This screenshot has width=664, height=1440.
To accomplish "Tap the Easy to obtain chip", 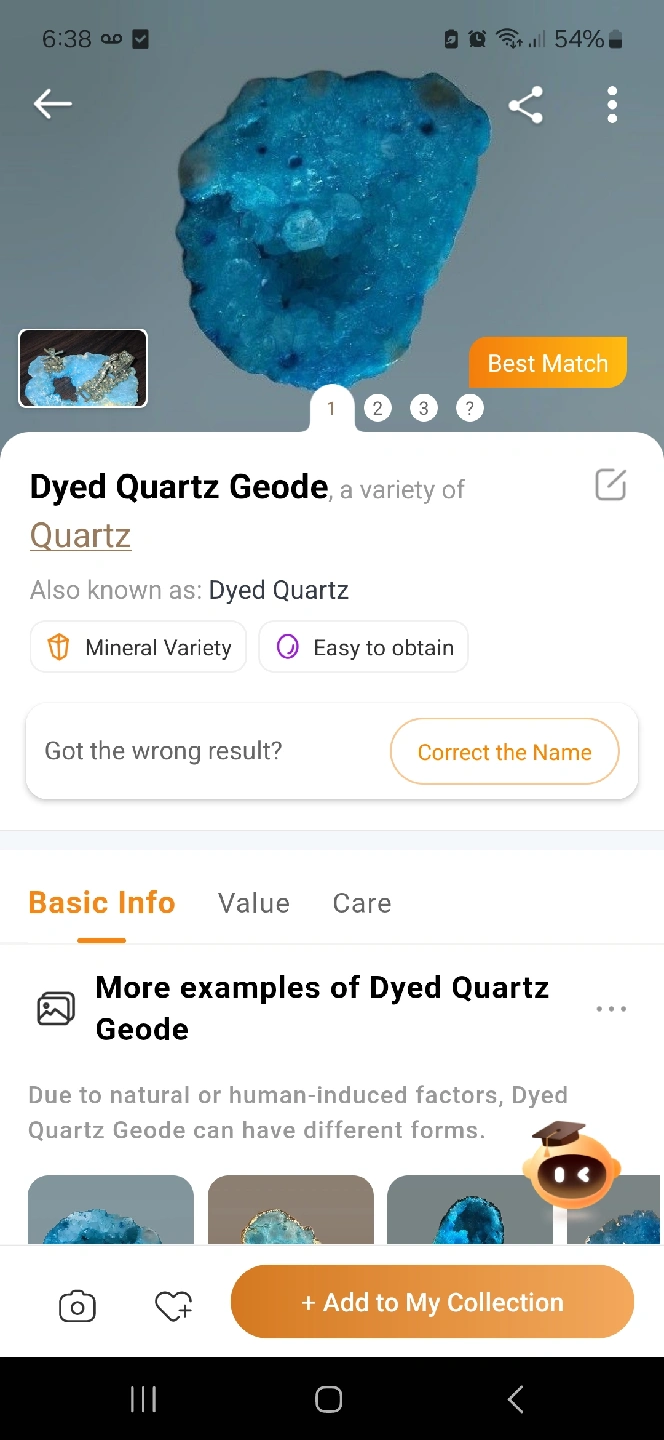I will 363,648.
